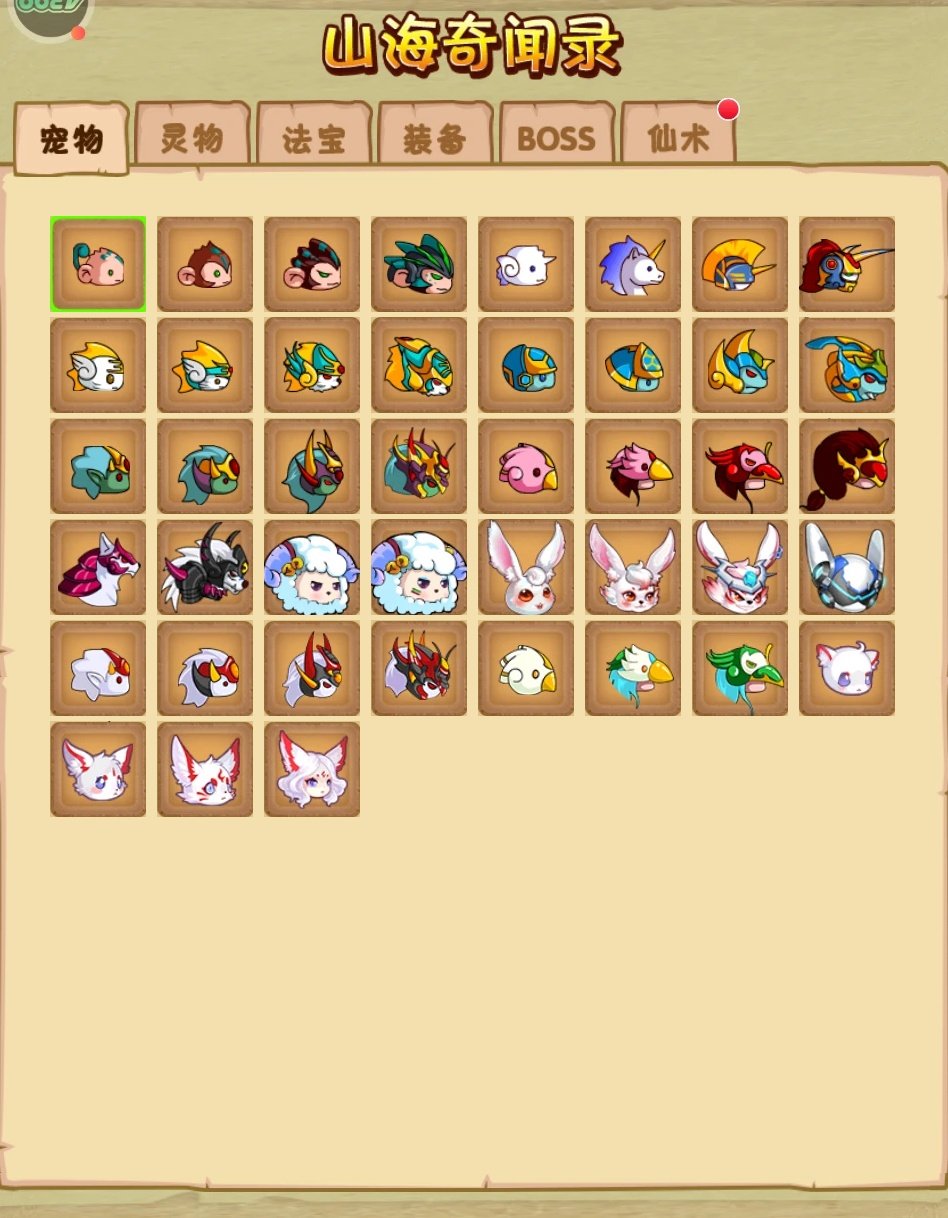Open the plain white rabbit with red eyes

[526, 568]
